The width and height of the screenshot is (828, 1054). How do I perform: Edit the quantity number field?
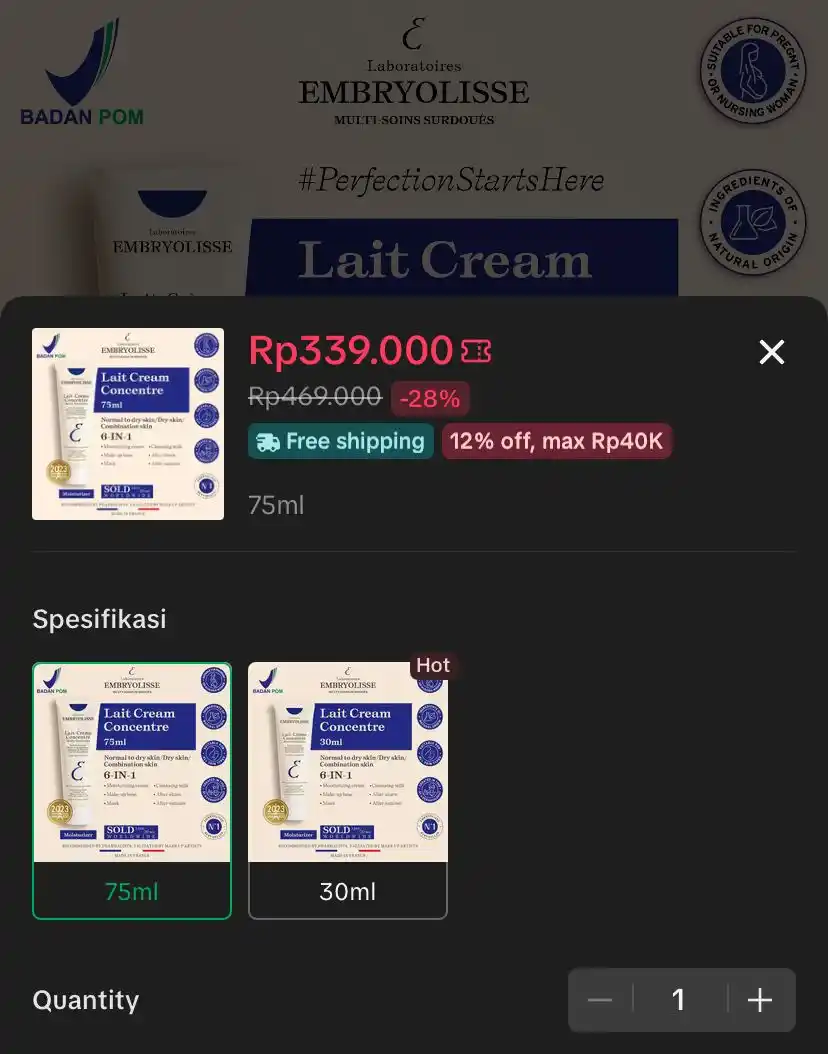679,1000
